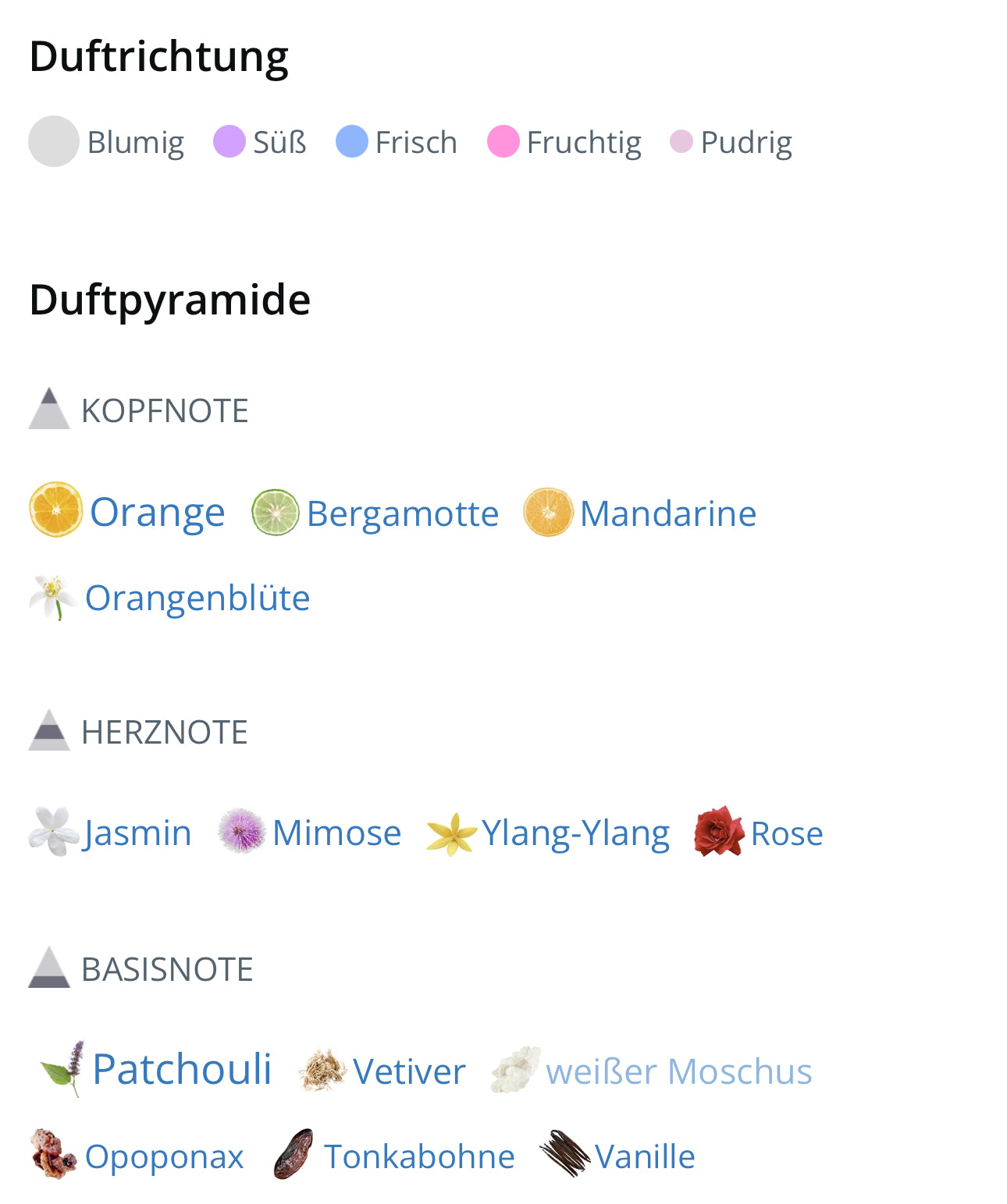Select the Mimose note
This screenshot has height=1204, width=1007.
pos(336,833)
